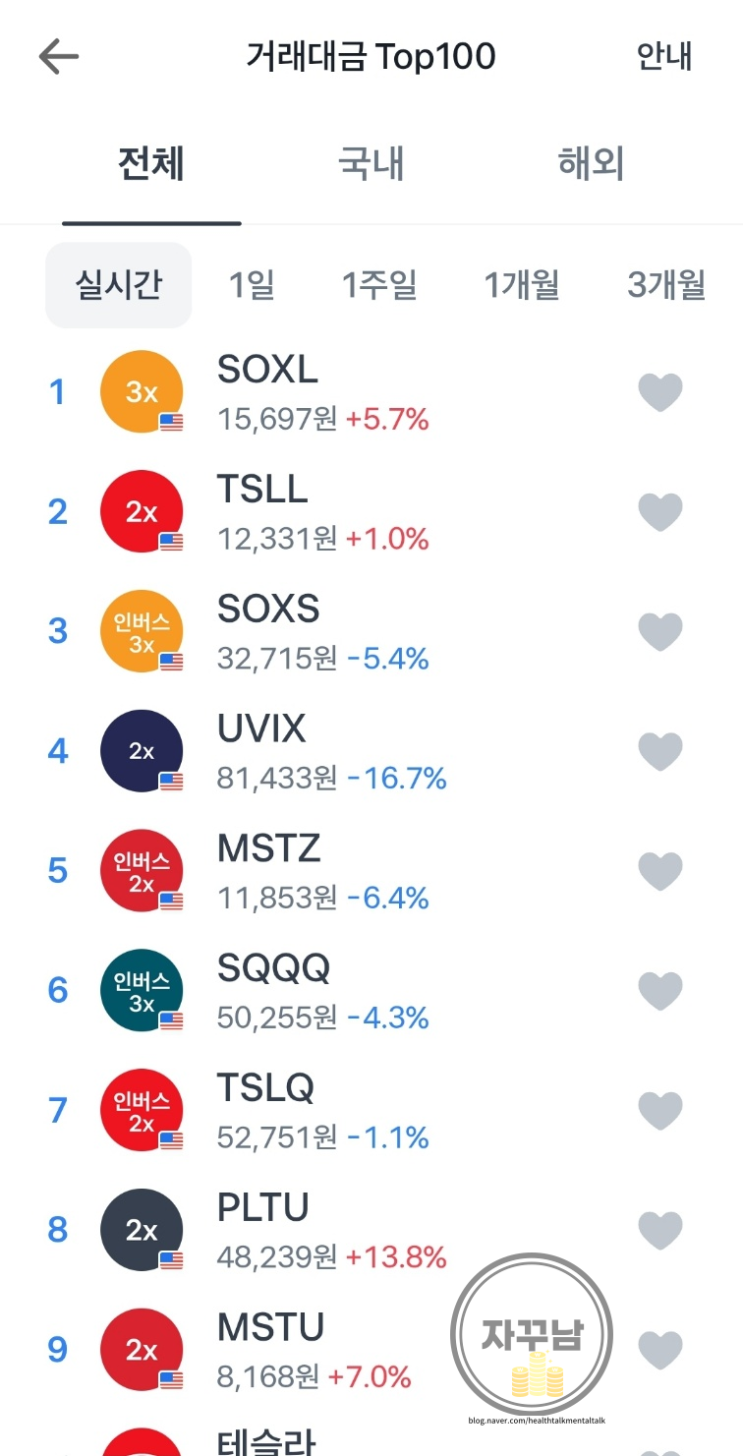Select the 3개월 period chip

tap(666, 285)
